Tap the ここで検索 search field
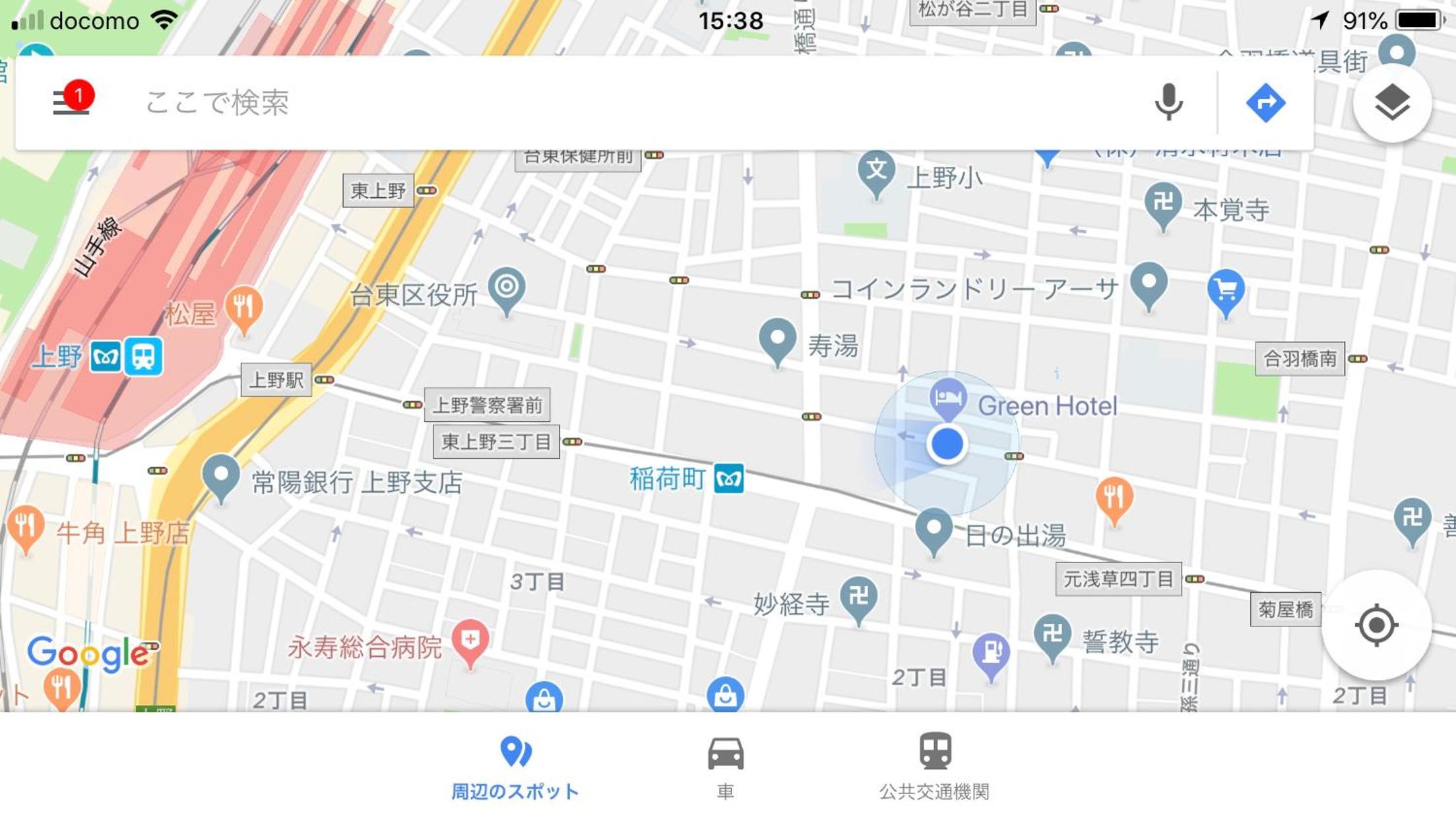 pyautogui.click(x=594, y=103)
